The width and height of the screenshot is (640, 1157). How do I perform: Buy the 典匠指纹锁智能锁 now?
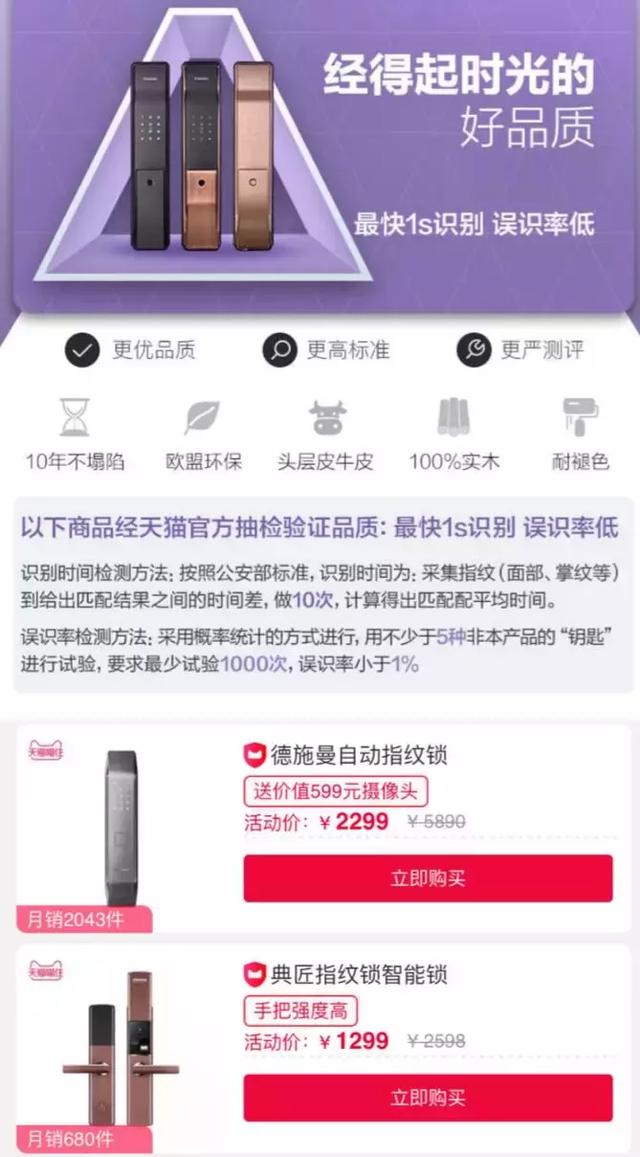(x=428, y=1097)
